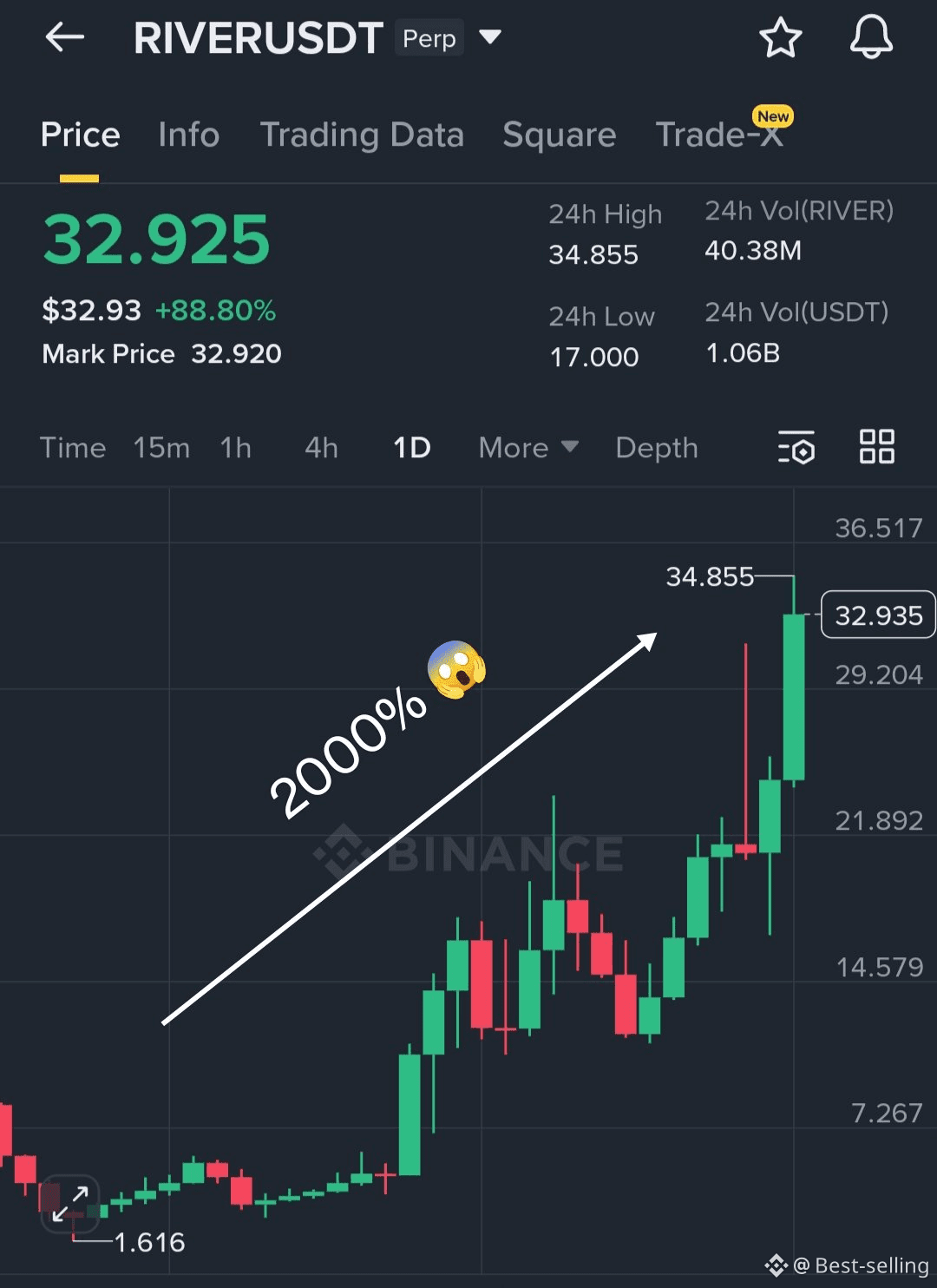Open the price alert bell
The width and height of the screenshot is (937, 1288).
click(870, 38)
